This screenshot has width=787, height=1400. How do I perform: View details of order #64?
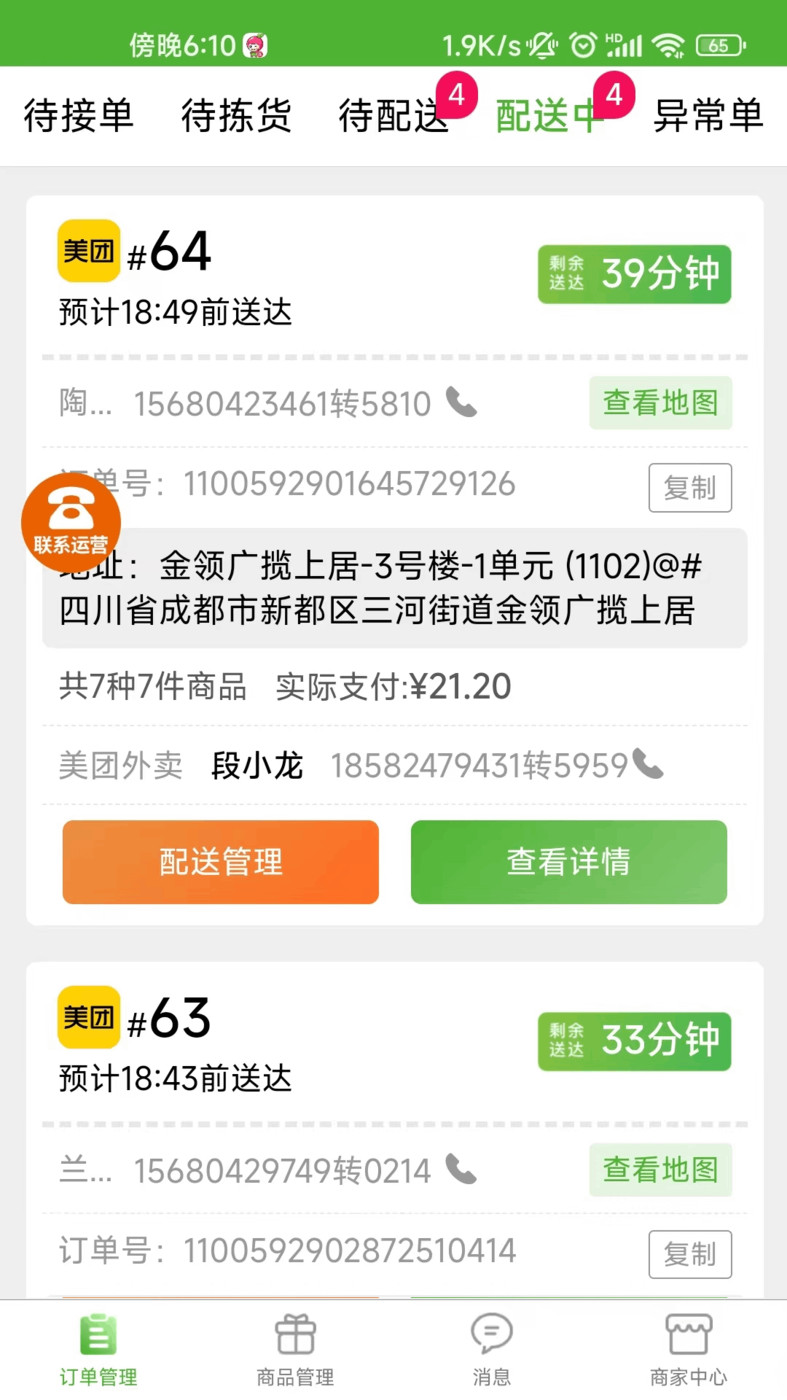tap(568, 861)
